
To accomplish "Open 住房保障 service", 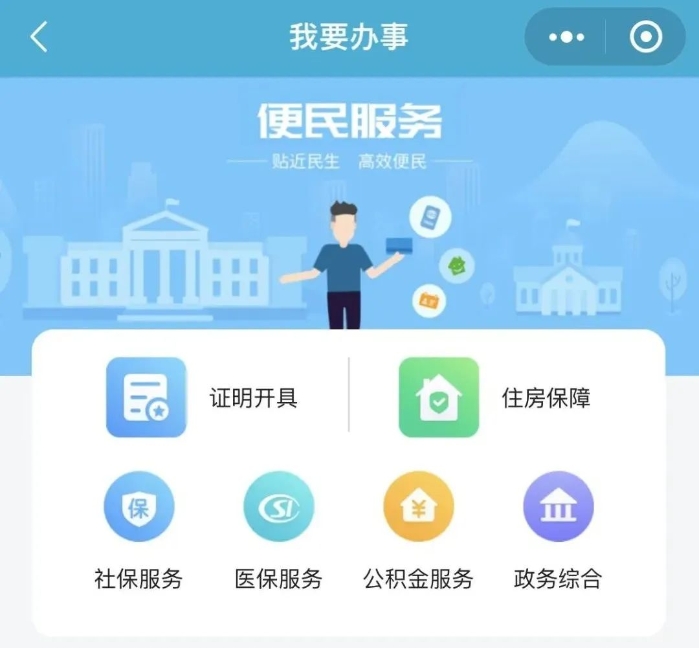I will (439, 397).
